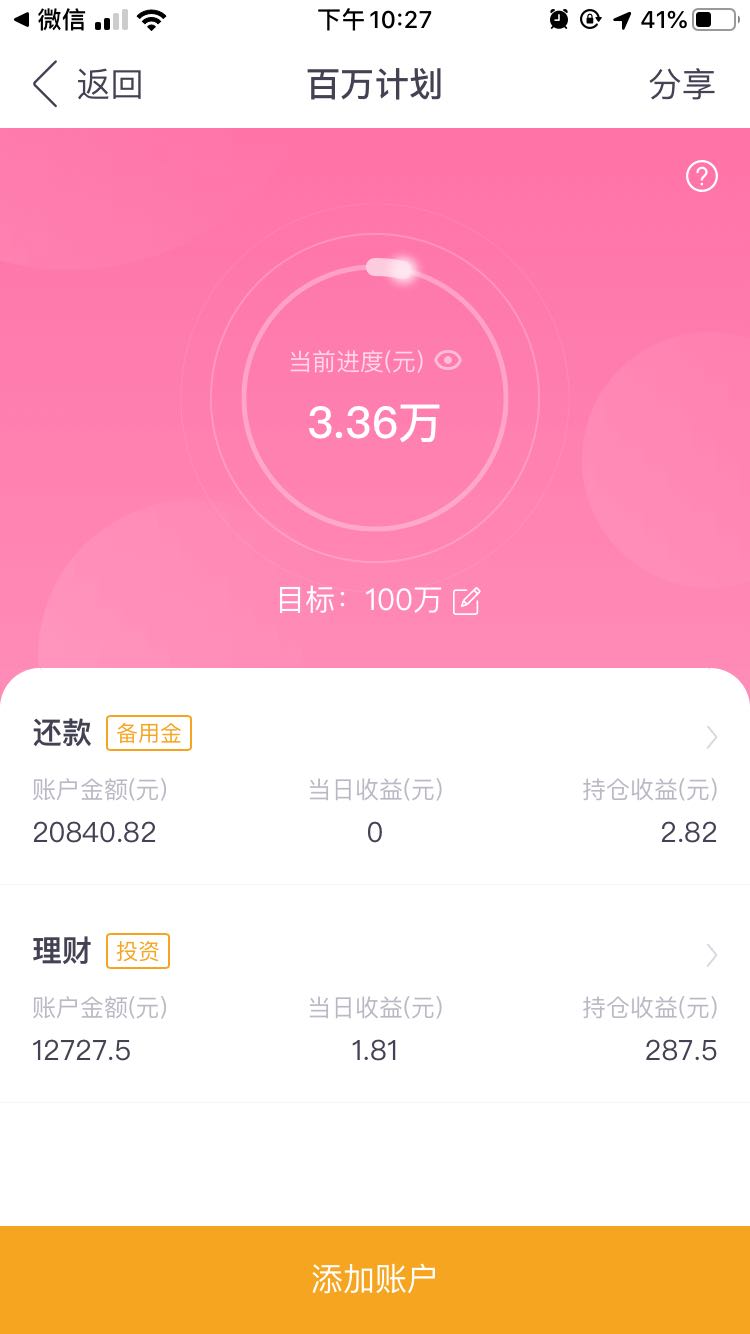
Task: Tap 分享 to share the plan
Action: (x=682, y=85)
